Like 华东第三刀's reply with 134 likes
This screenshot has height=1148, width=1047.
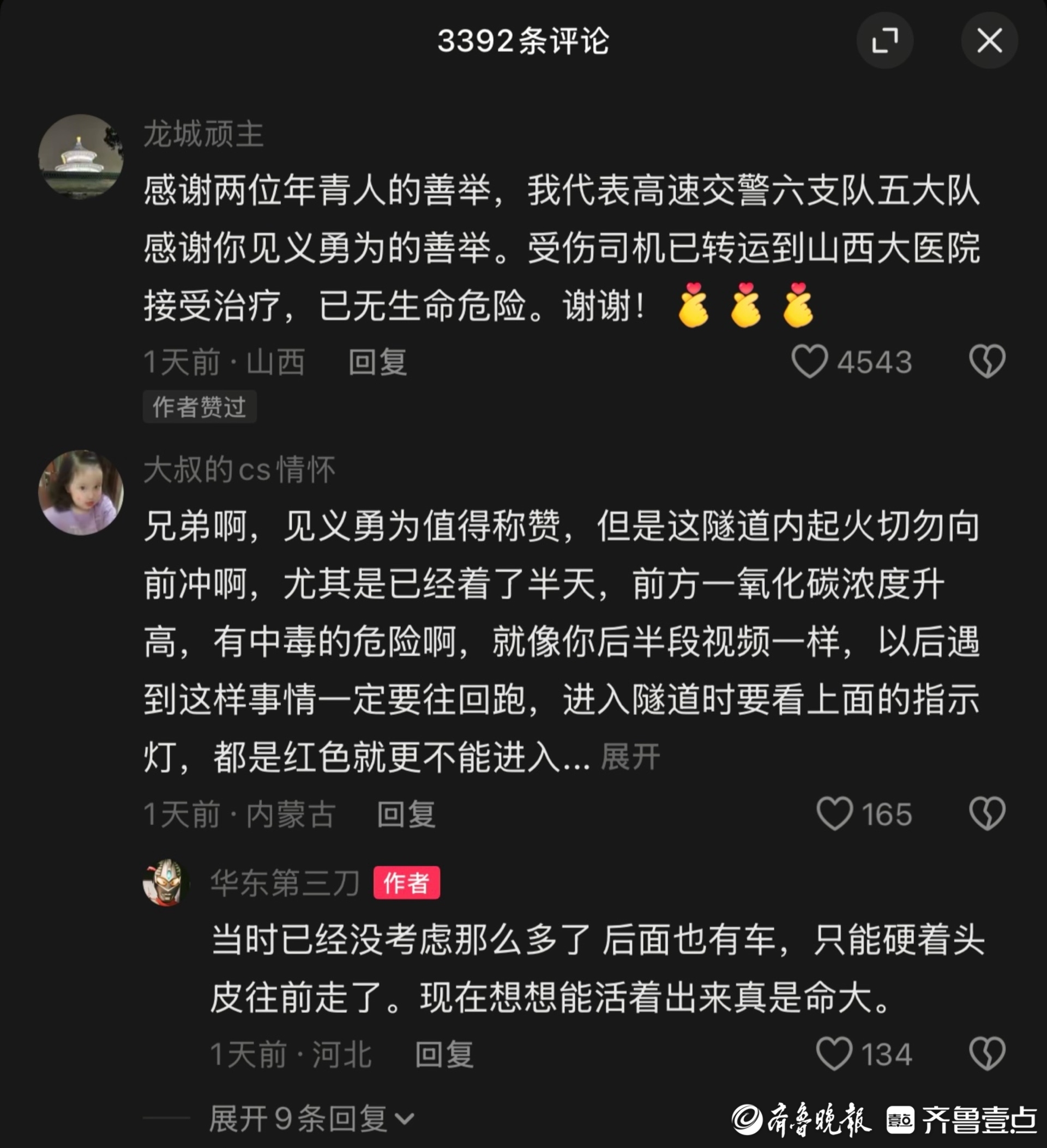point(834,1054)
